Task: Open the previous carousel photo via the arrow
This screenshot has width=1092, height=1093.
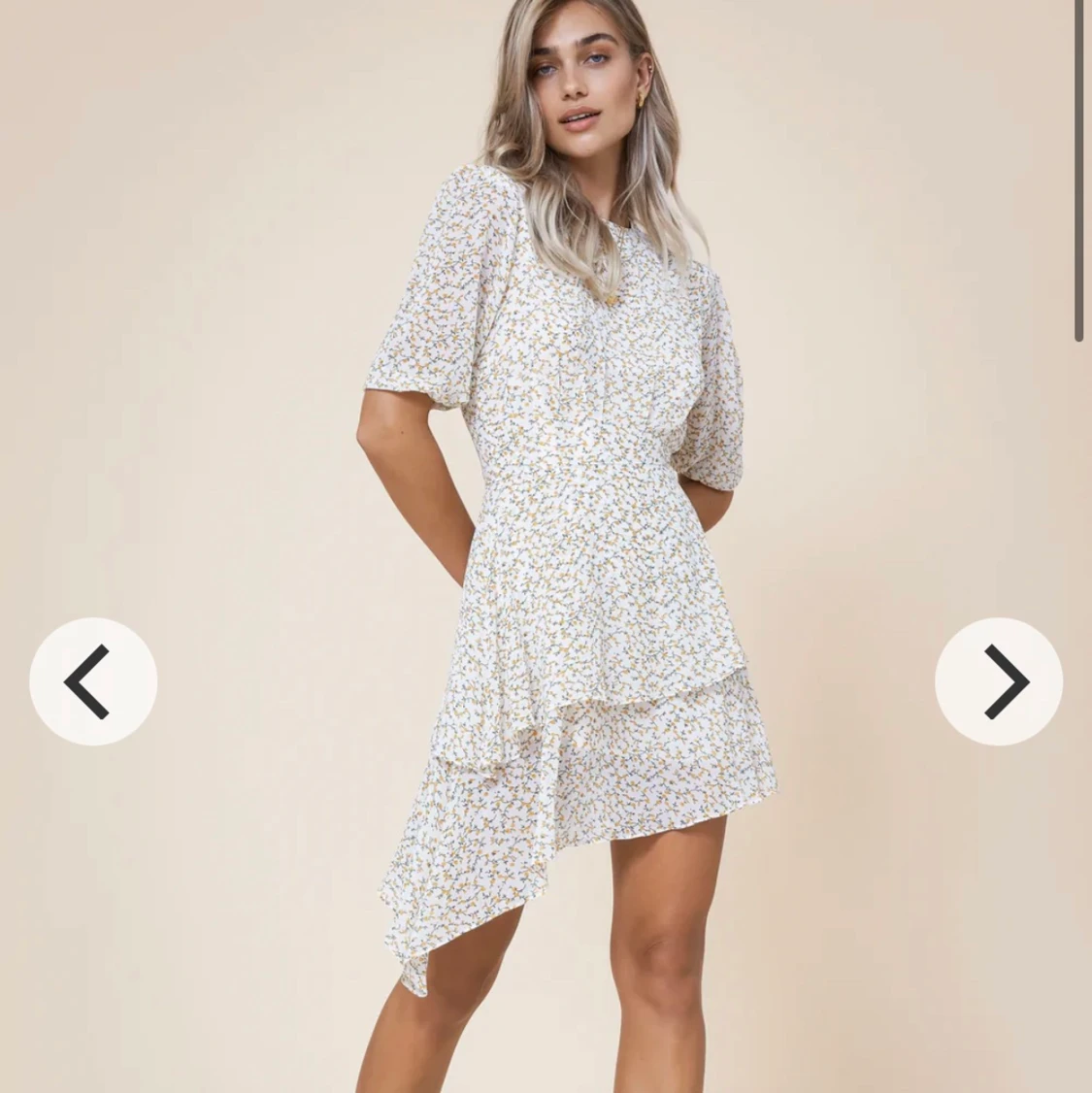Action: (94, 680)
